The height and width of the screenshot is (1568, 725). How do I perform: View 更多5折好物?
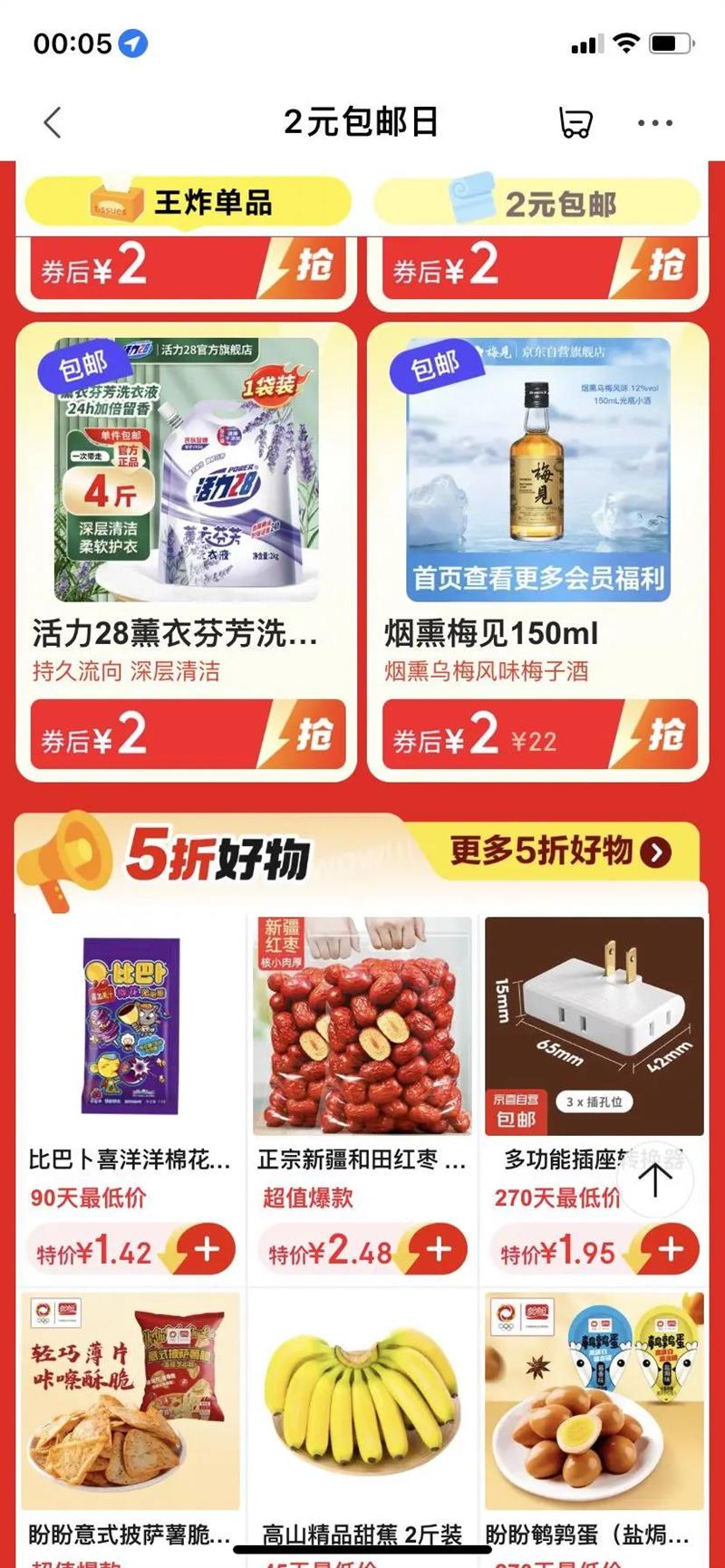(561, 851)
